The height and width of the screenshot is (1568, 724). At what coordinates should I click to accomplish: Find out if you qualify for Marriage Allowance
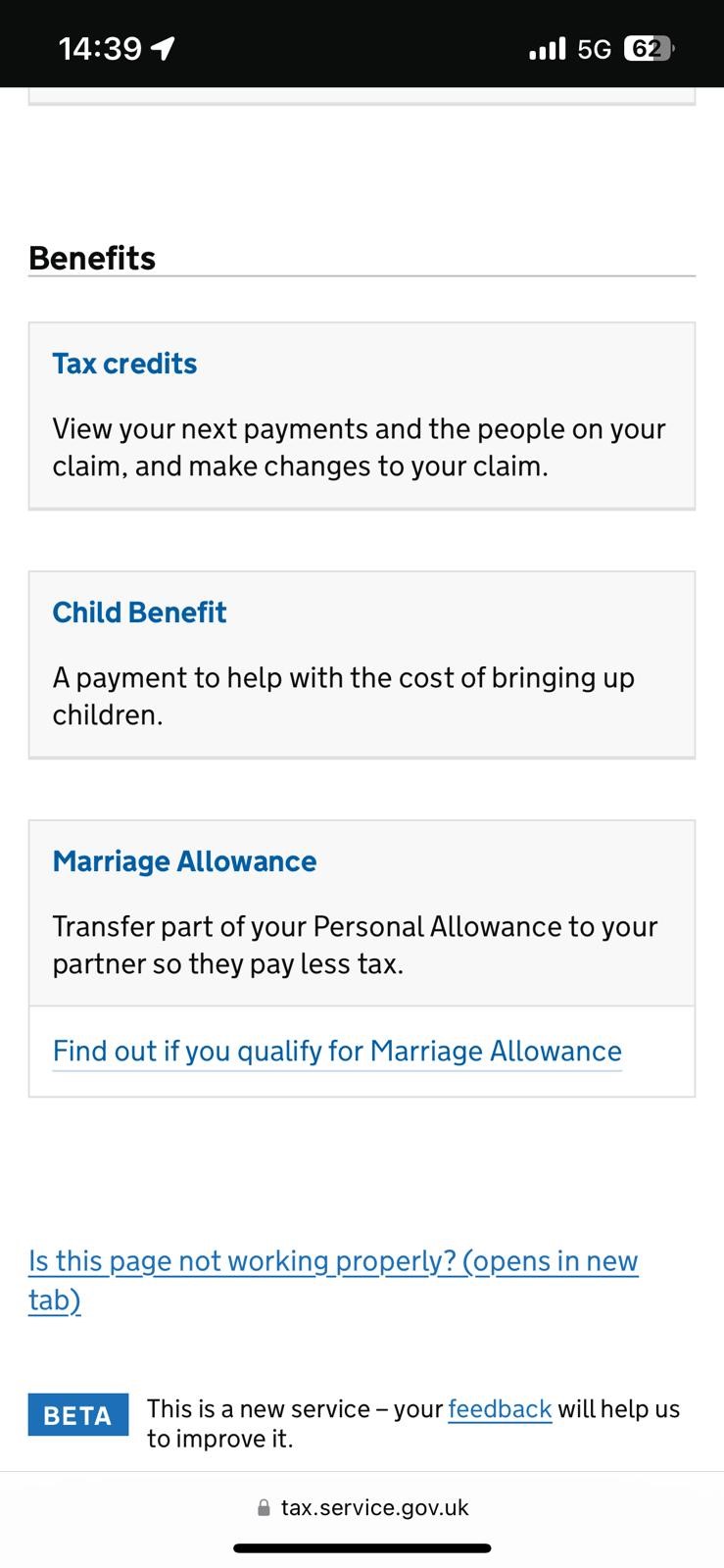pyautogui.click(x=337, y=1051)
